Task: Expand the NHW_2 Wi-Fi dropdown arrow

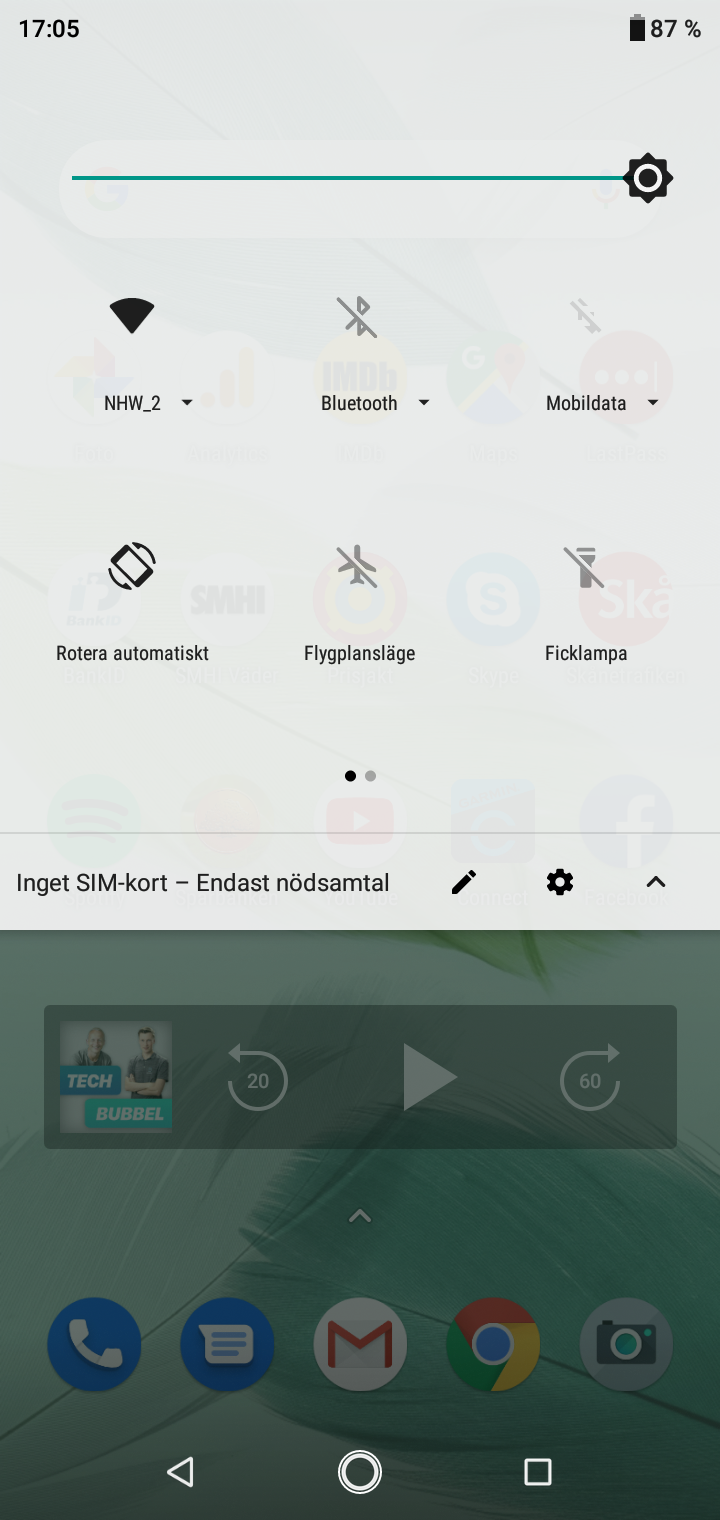Action: [187, 403]
